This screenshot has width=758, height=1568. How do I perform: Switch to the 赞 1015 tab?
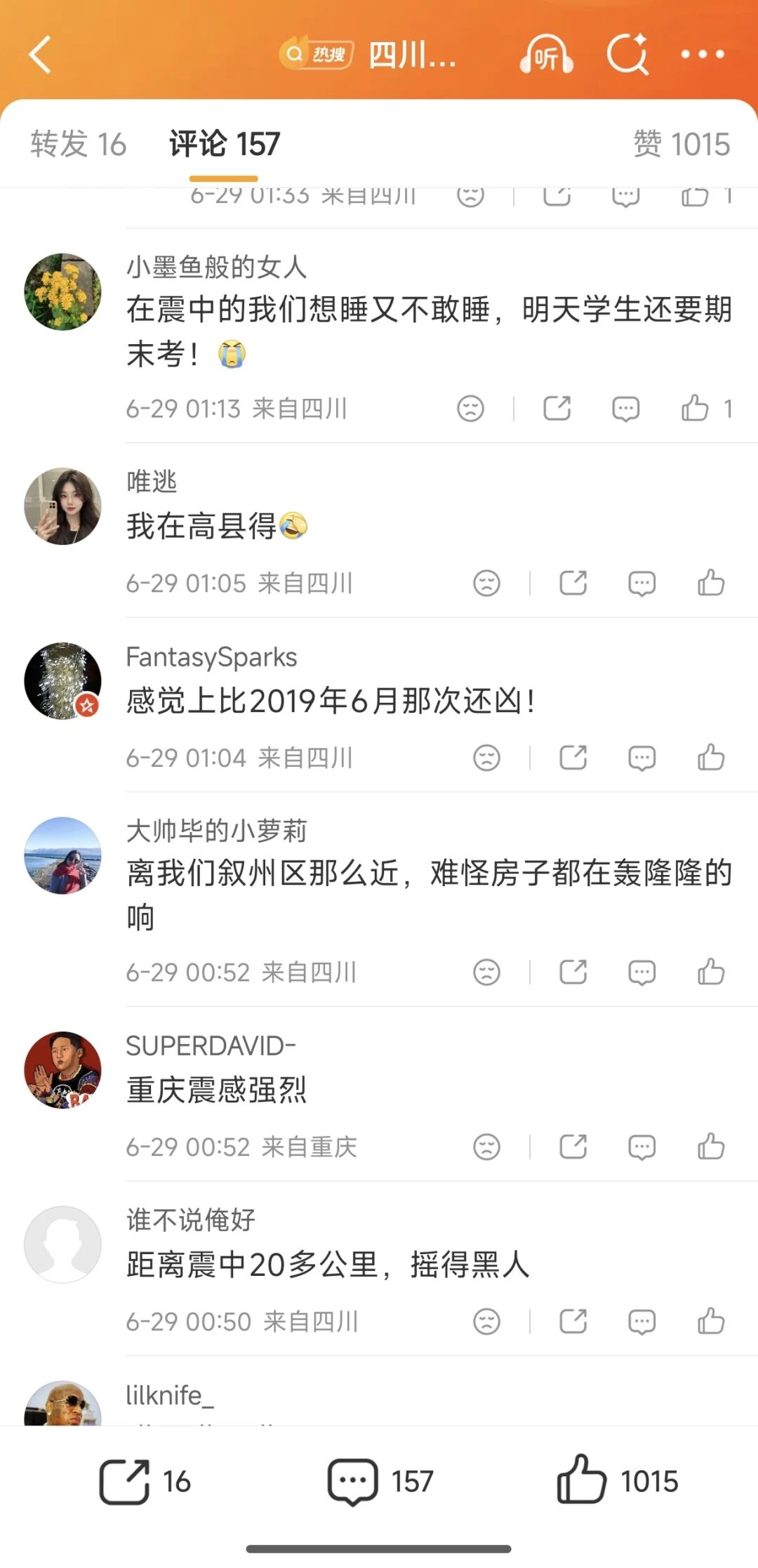(681, 144)
